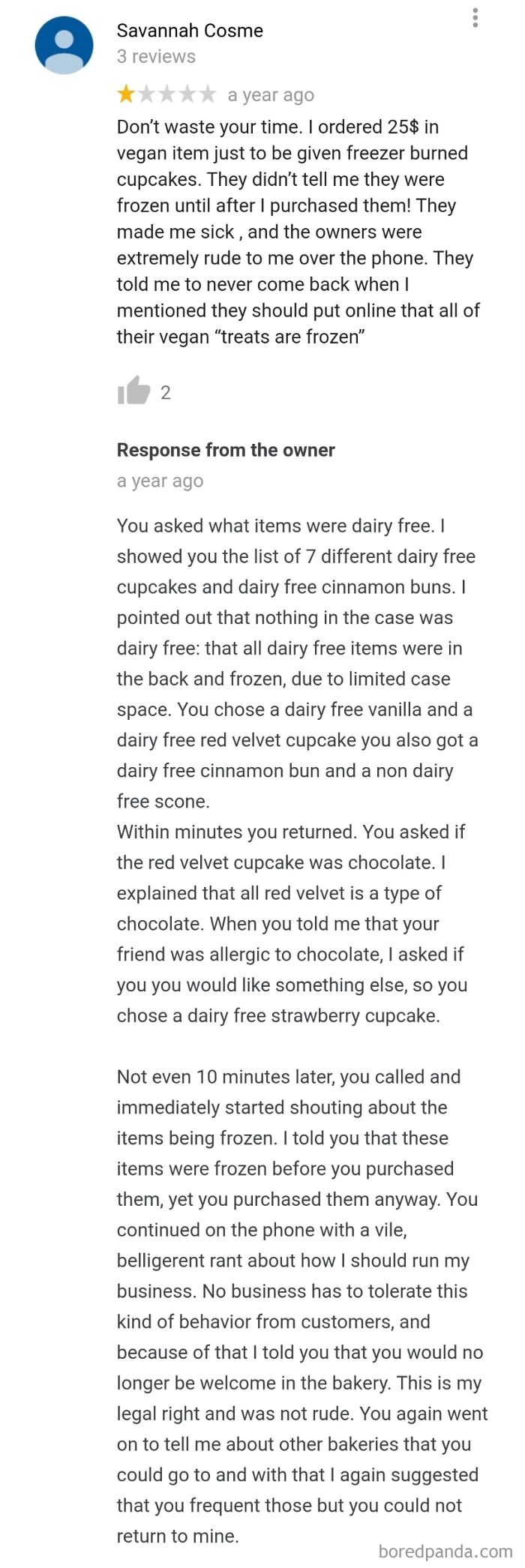Open Savannah Cosme's profile avatar
525x1568 pixels.
click(64, 45)
